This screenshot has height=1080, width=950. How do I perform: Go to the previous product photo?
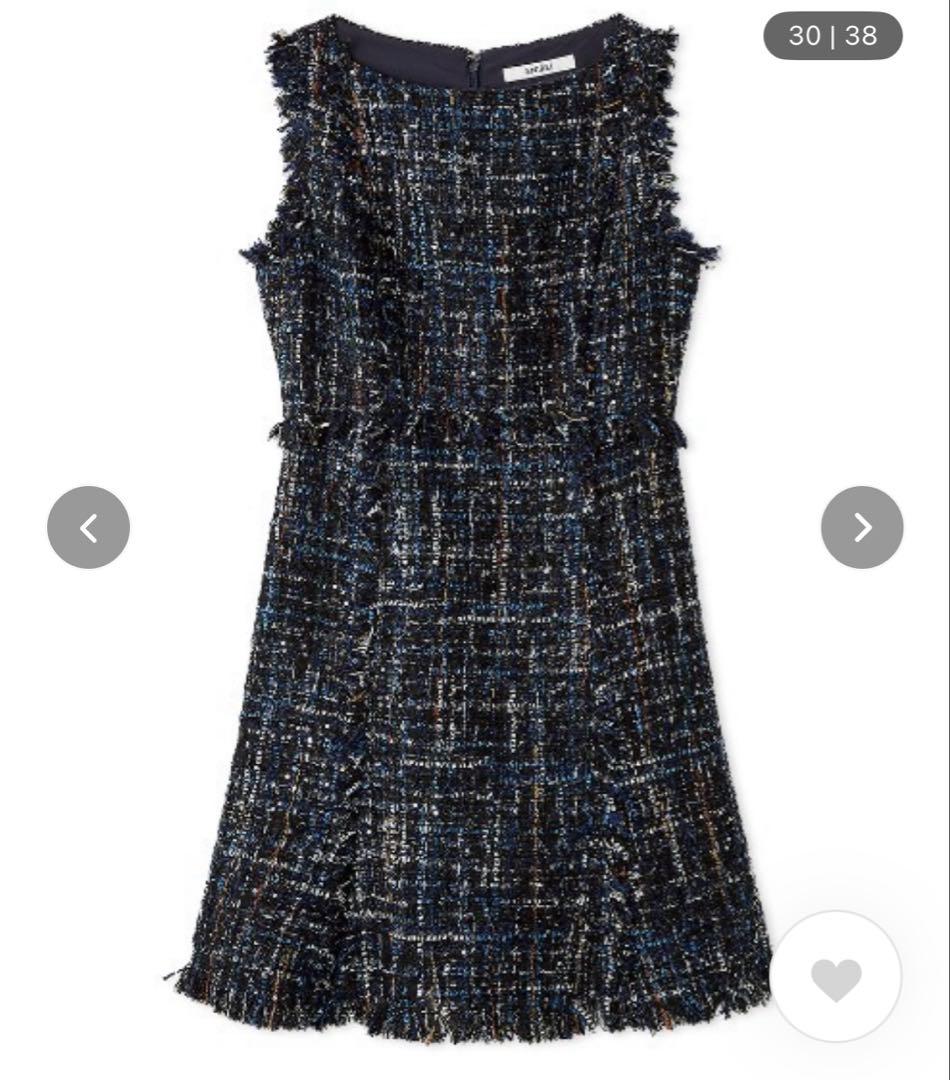88,527
